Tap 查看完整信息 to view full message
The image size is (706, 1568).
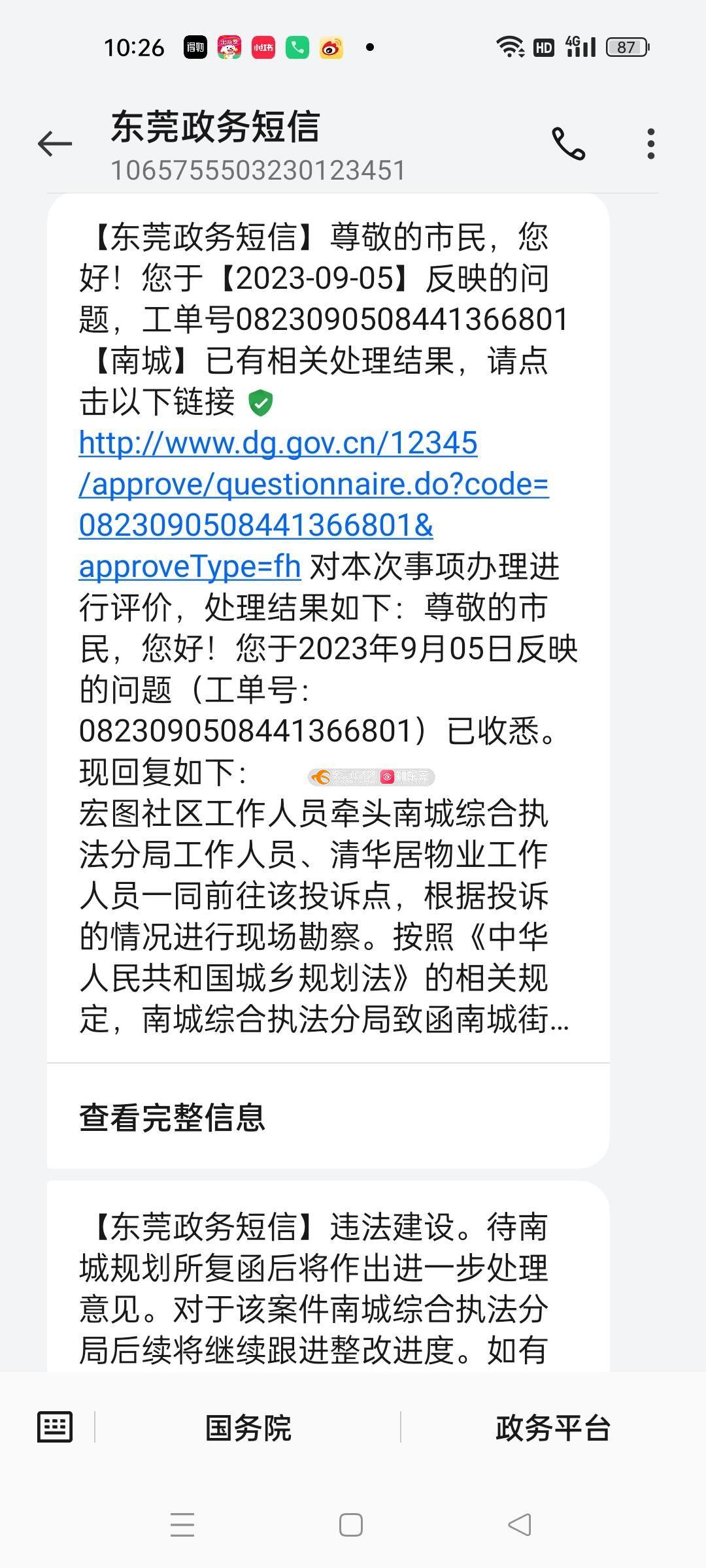[x=173, y=1117]
